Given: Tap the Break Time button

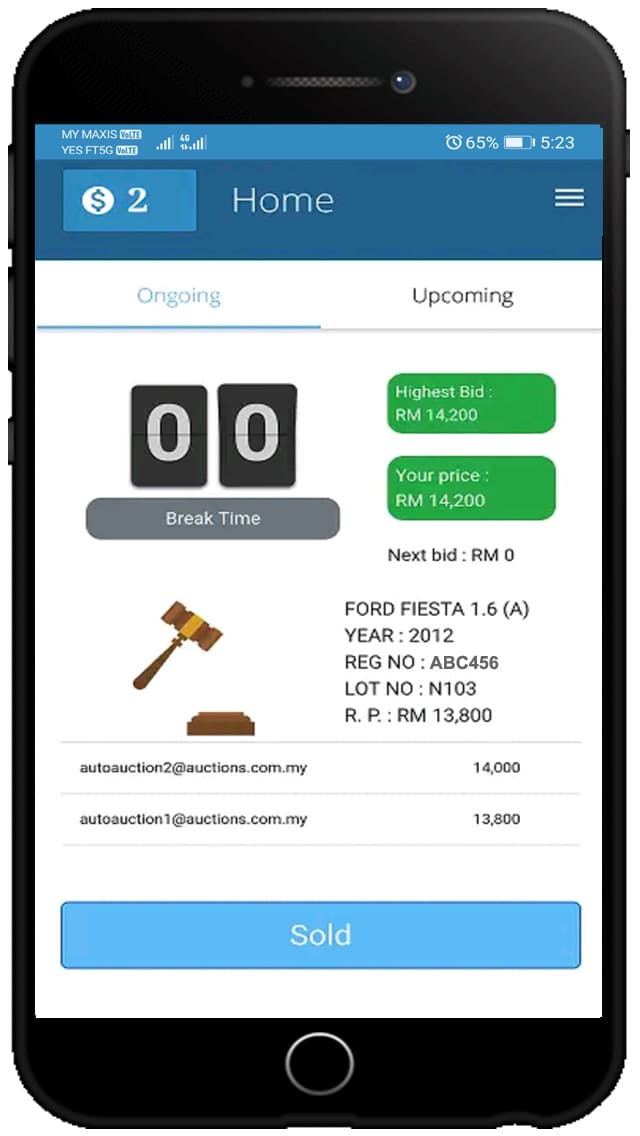Looking at the screenshot, I should tap(213, 519).
